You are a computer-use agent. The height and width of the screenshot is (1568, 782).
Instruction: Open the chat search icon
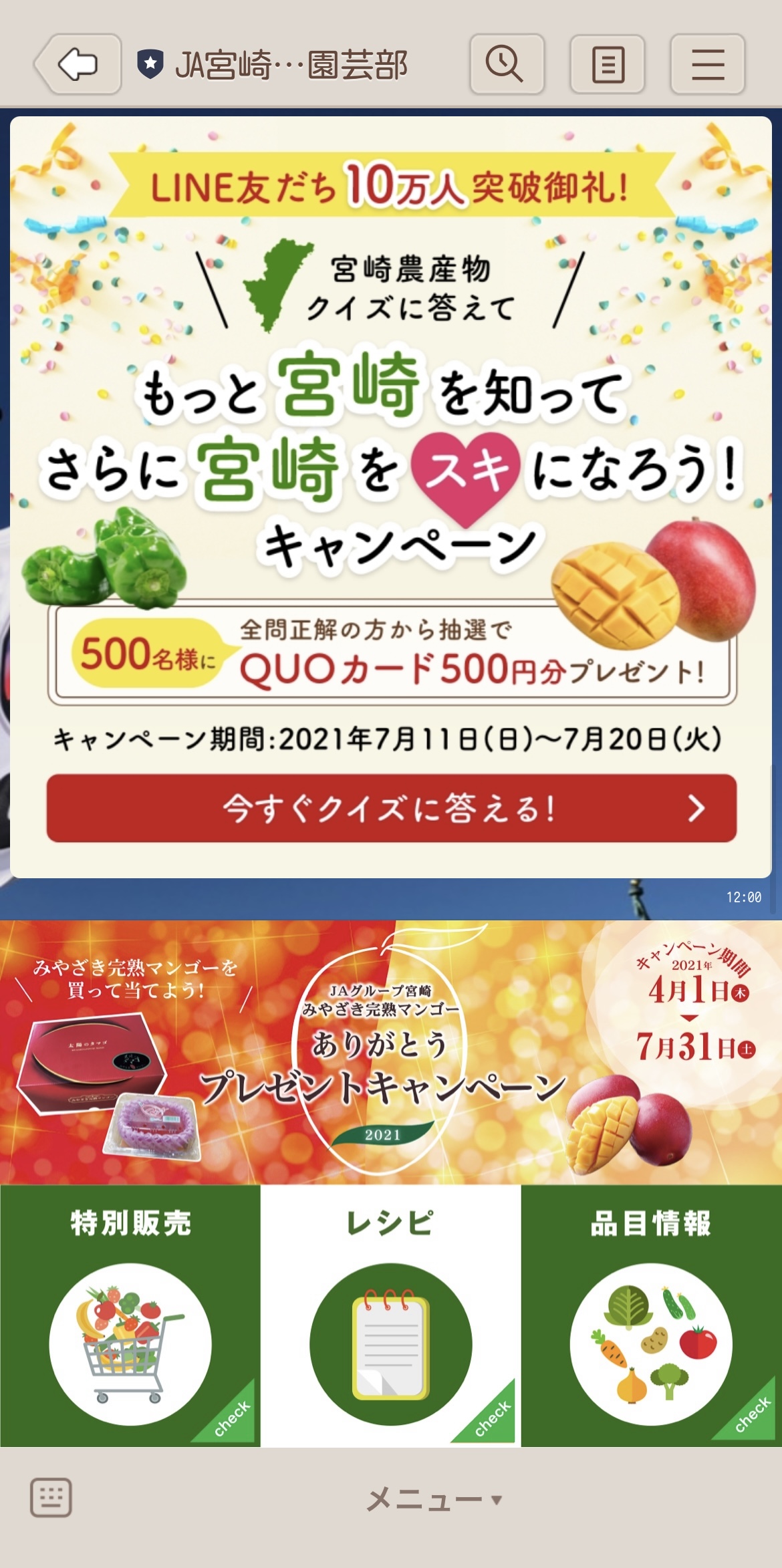(507, 64)
